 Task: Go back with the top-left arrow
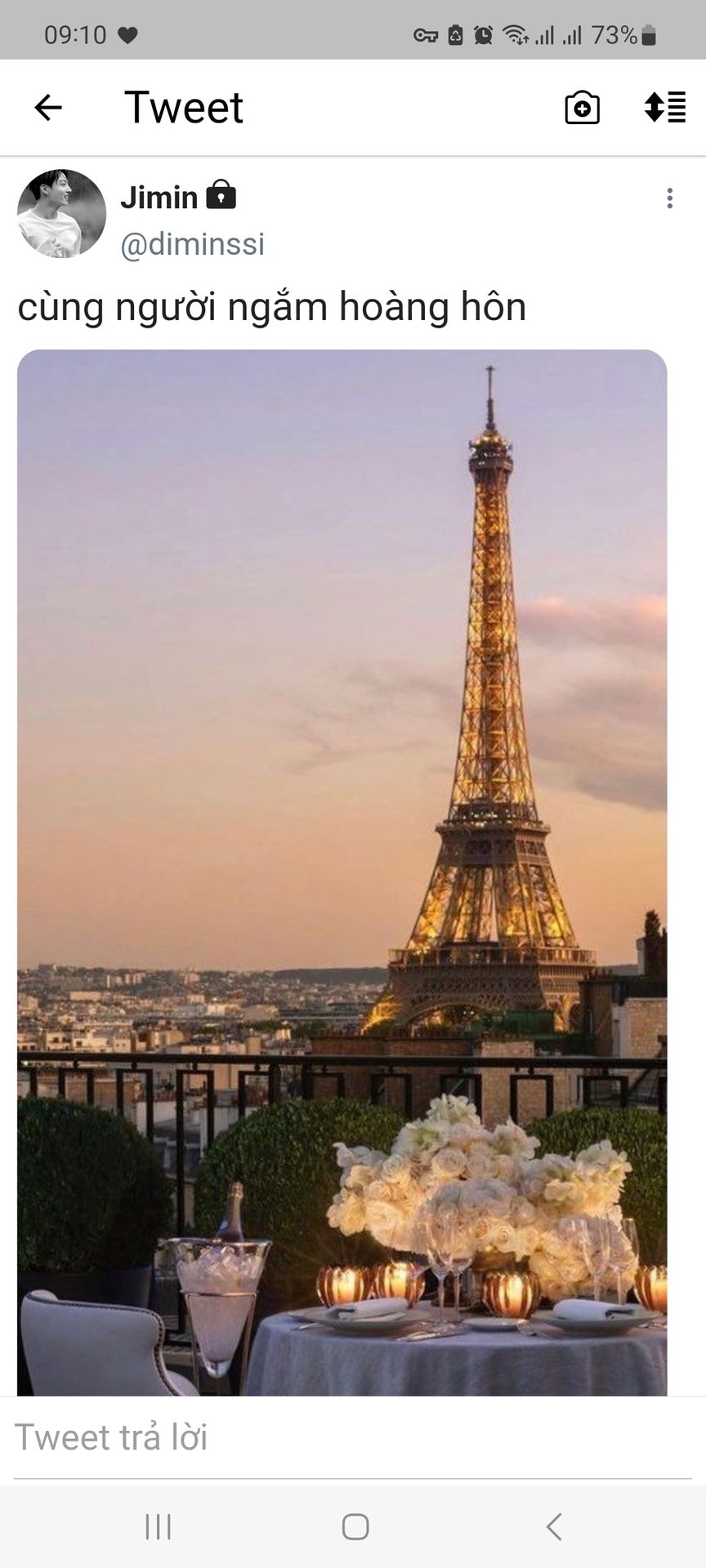(x=48, y=107)
